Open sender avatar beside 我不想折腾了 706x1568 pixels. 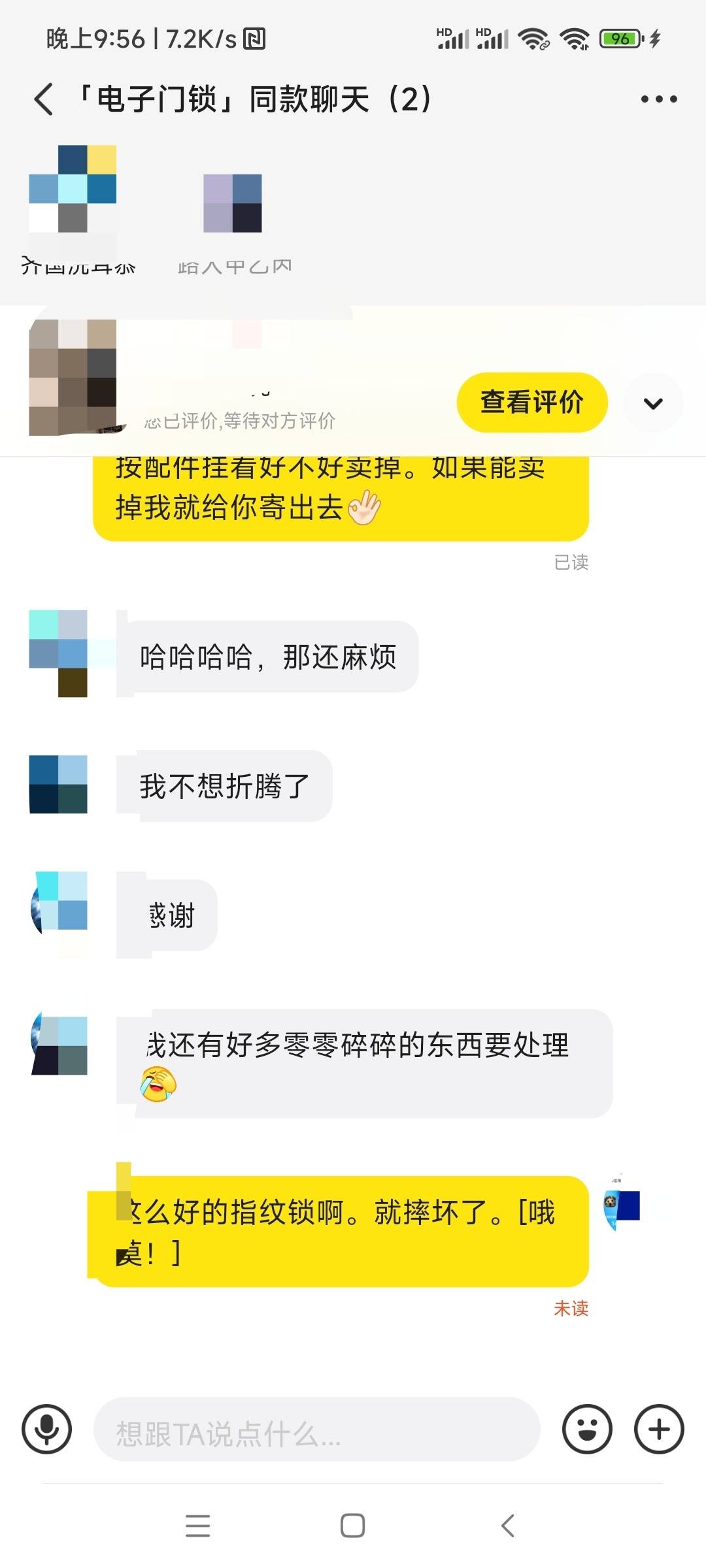[58, 784]
